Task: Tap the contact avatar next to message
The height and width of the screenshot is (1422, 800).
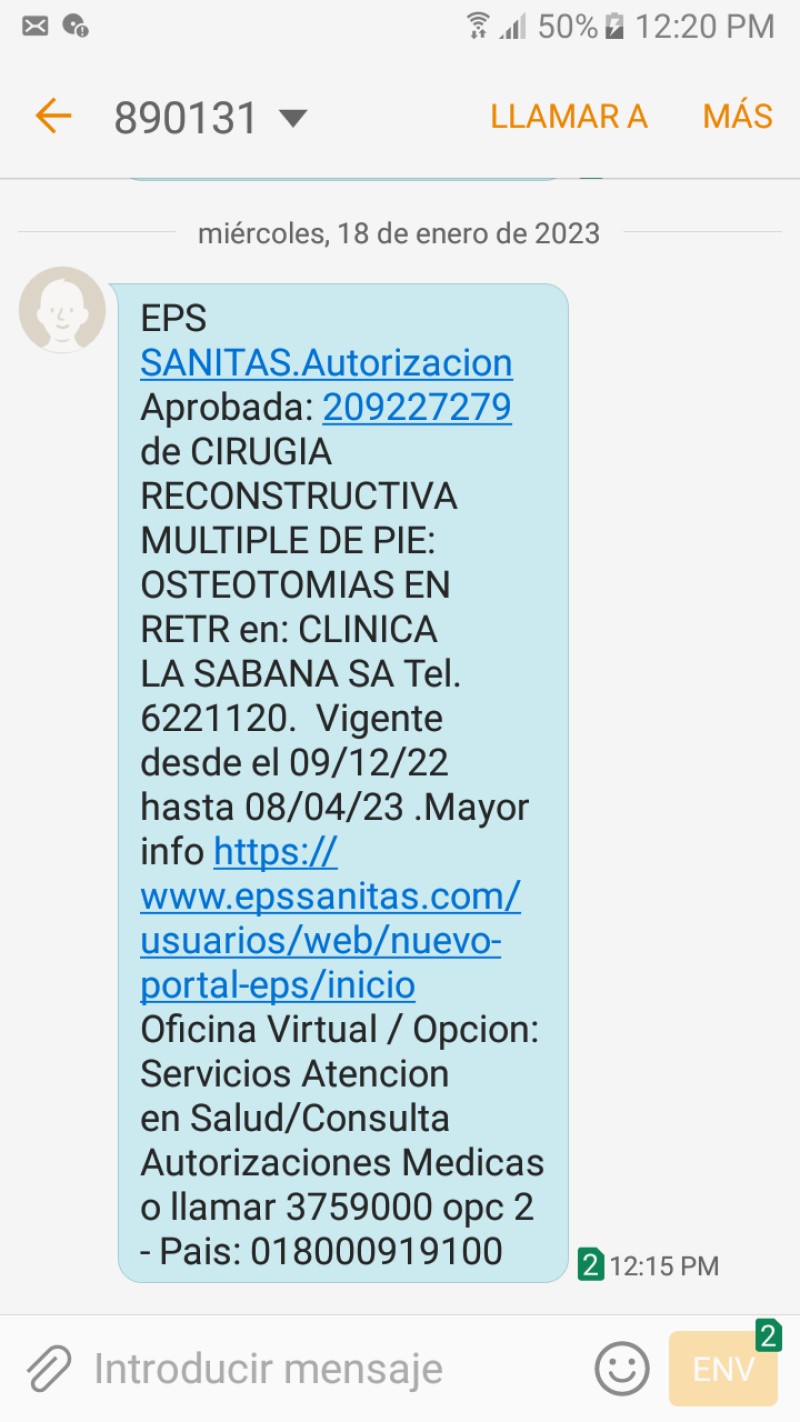Action: (61, 310)
